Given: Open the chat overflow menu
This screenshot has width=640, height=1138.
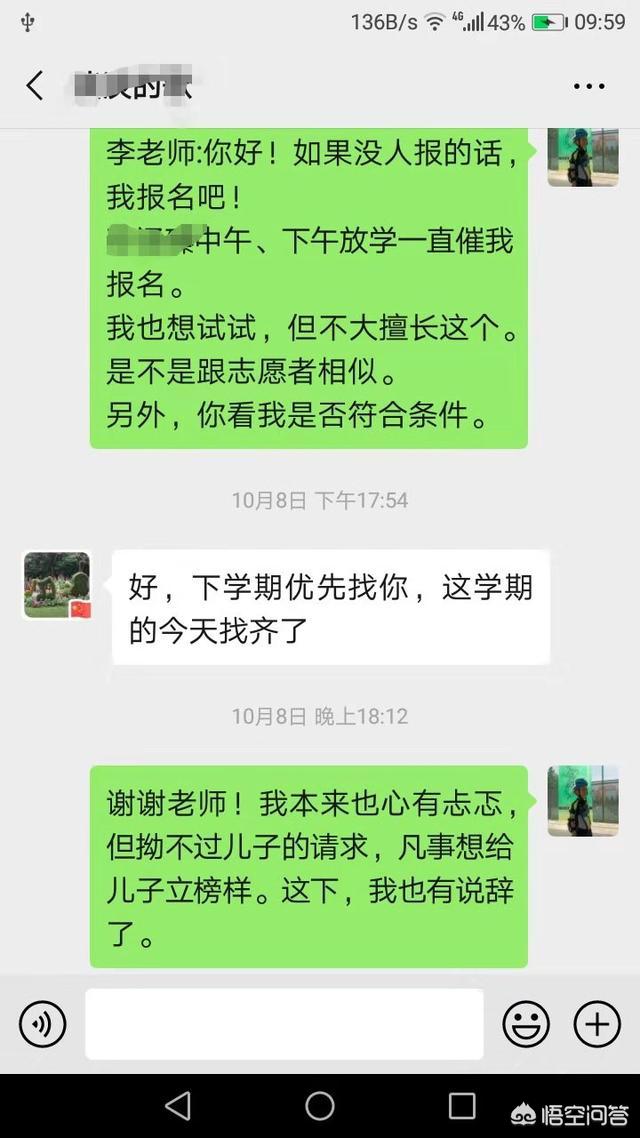Looking at the screenshot, I should 589,86.
